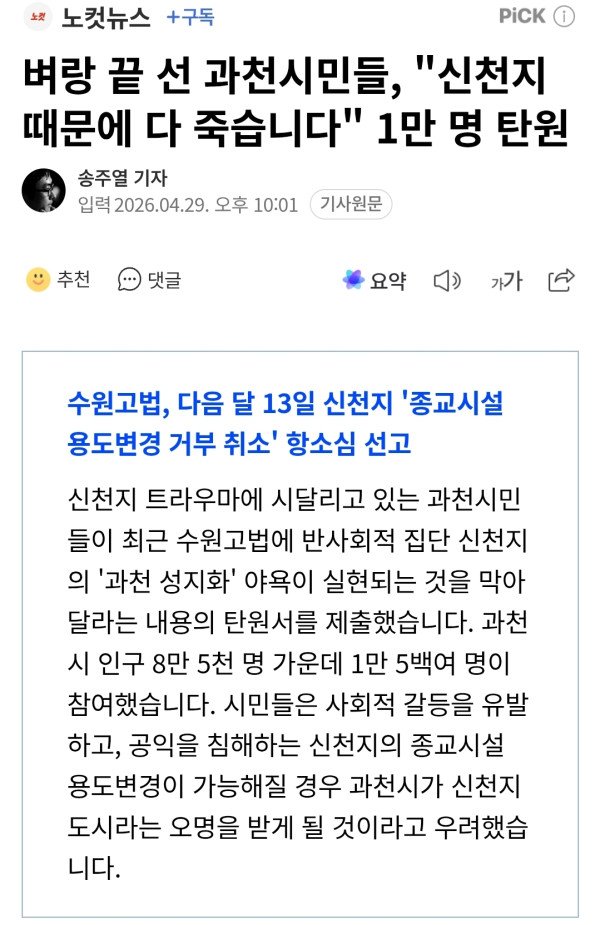The width and height of the screenshot is (600, 925).
Task: Open the PiCK info icon
Action: tap(565, 17)
